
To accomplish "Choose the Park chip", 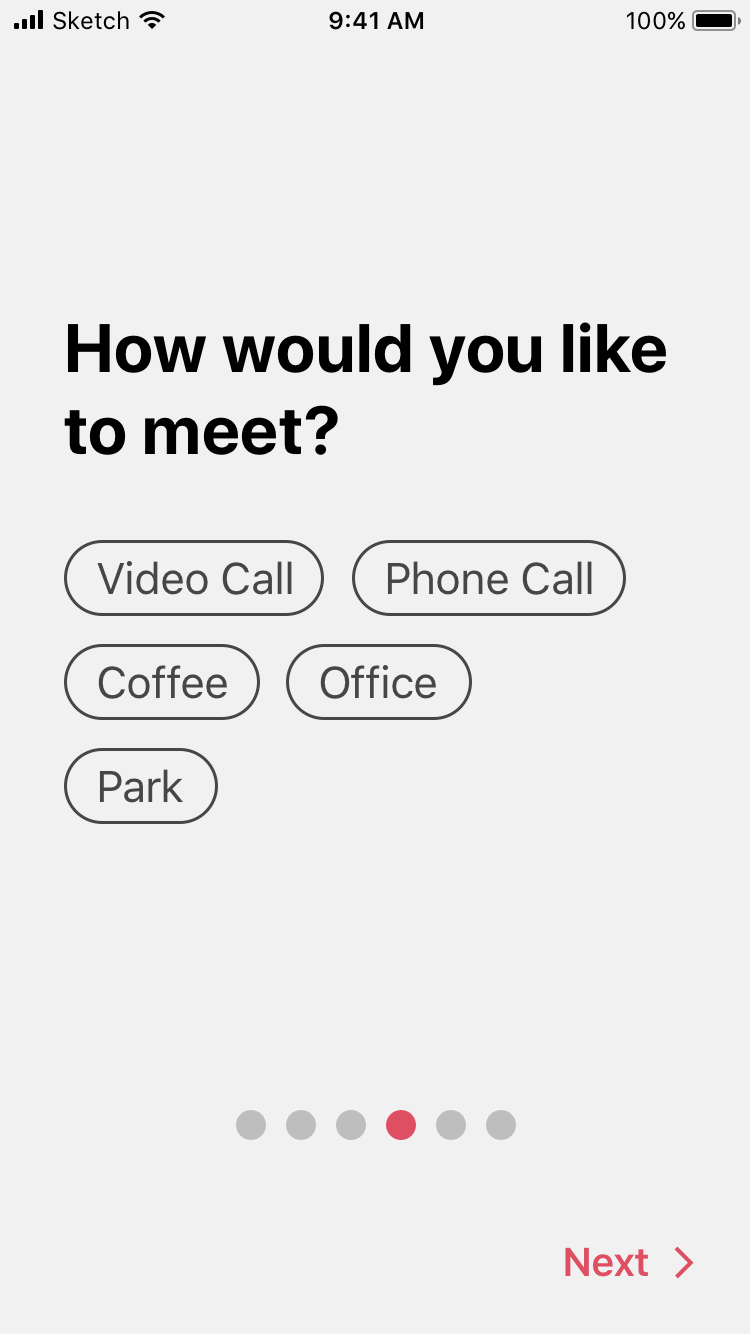I will point(141,786).
